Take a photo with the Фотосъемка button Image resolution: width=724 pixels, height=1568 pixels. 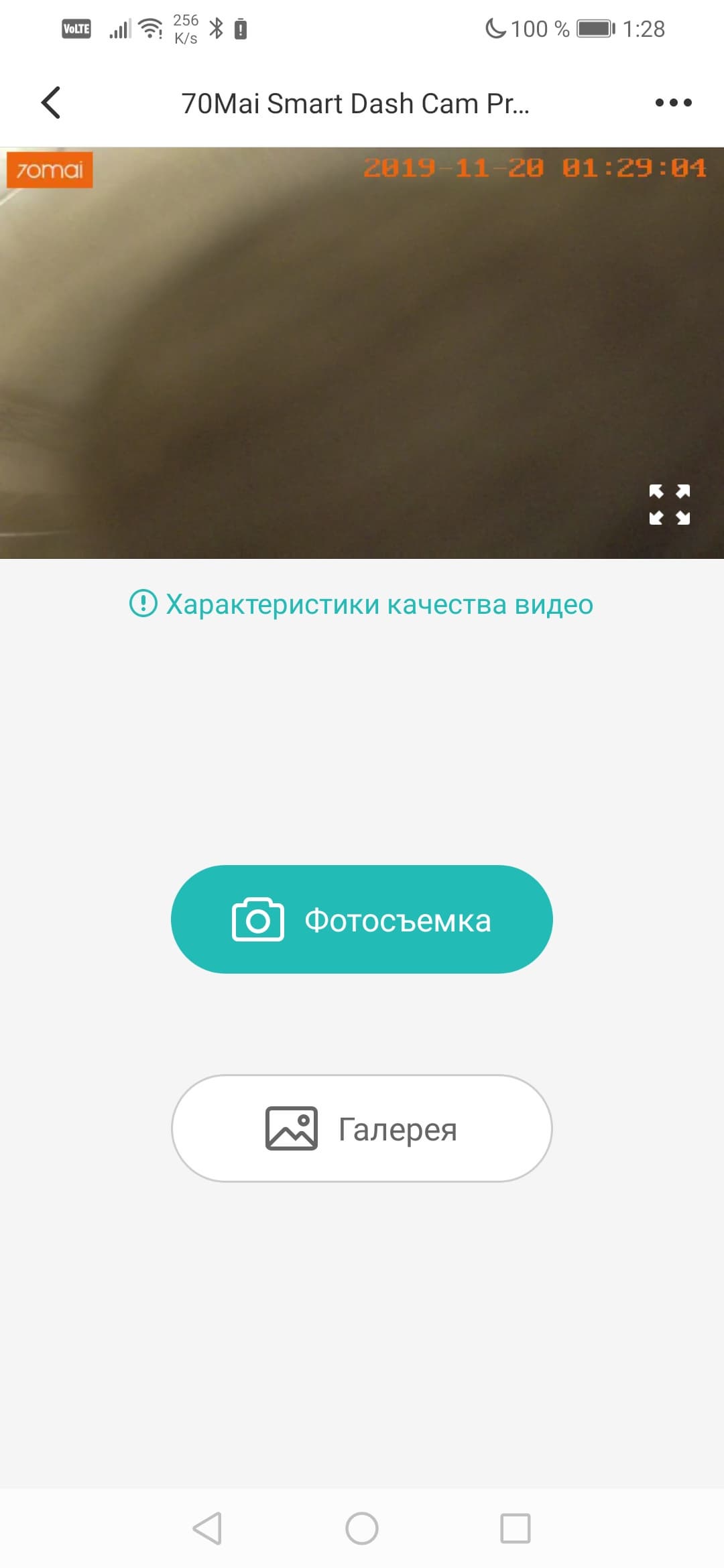(x=362, y=919)
